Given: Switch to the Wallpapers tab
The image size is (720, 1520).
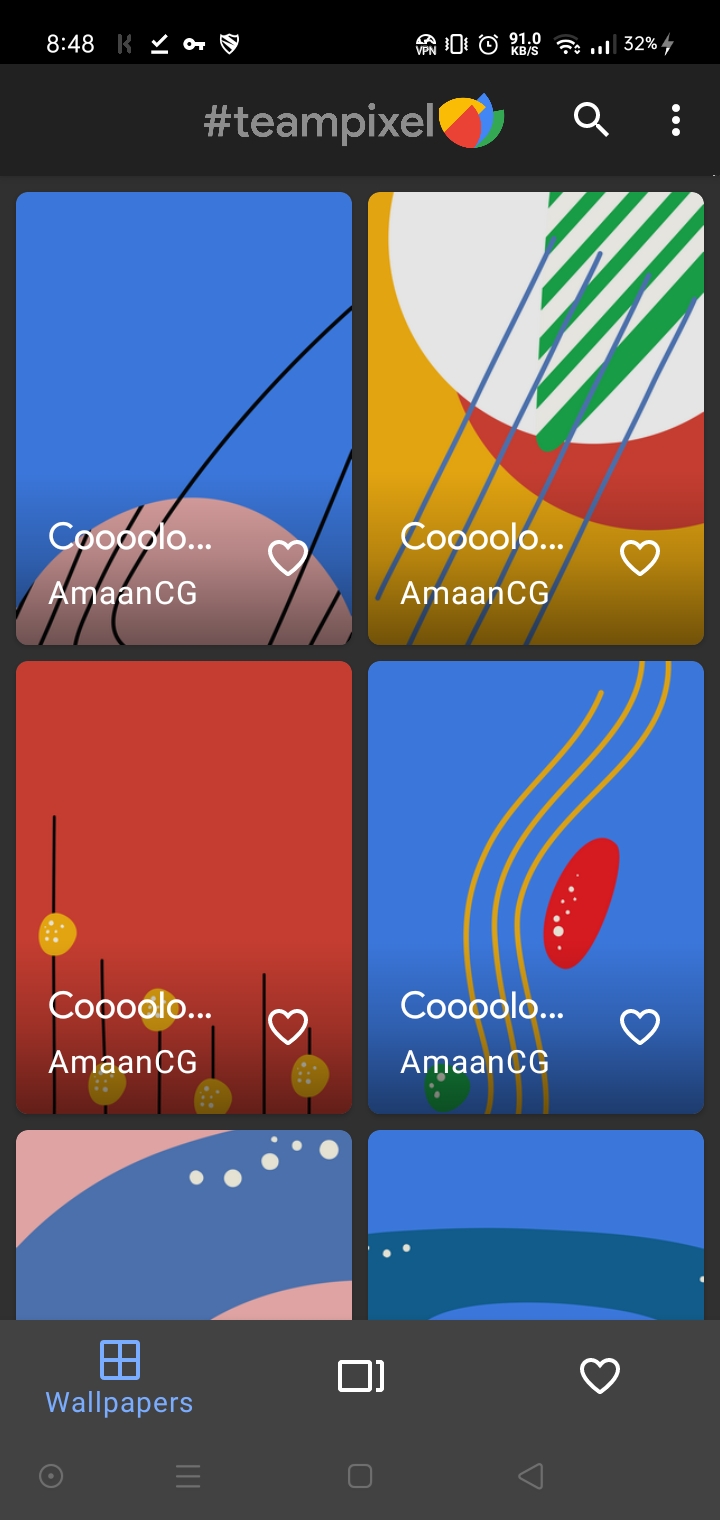Looking at the screenshot, I should pos(118,1376).
